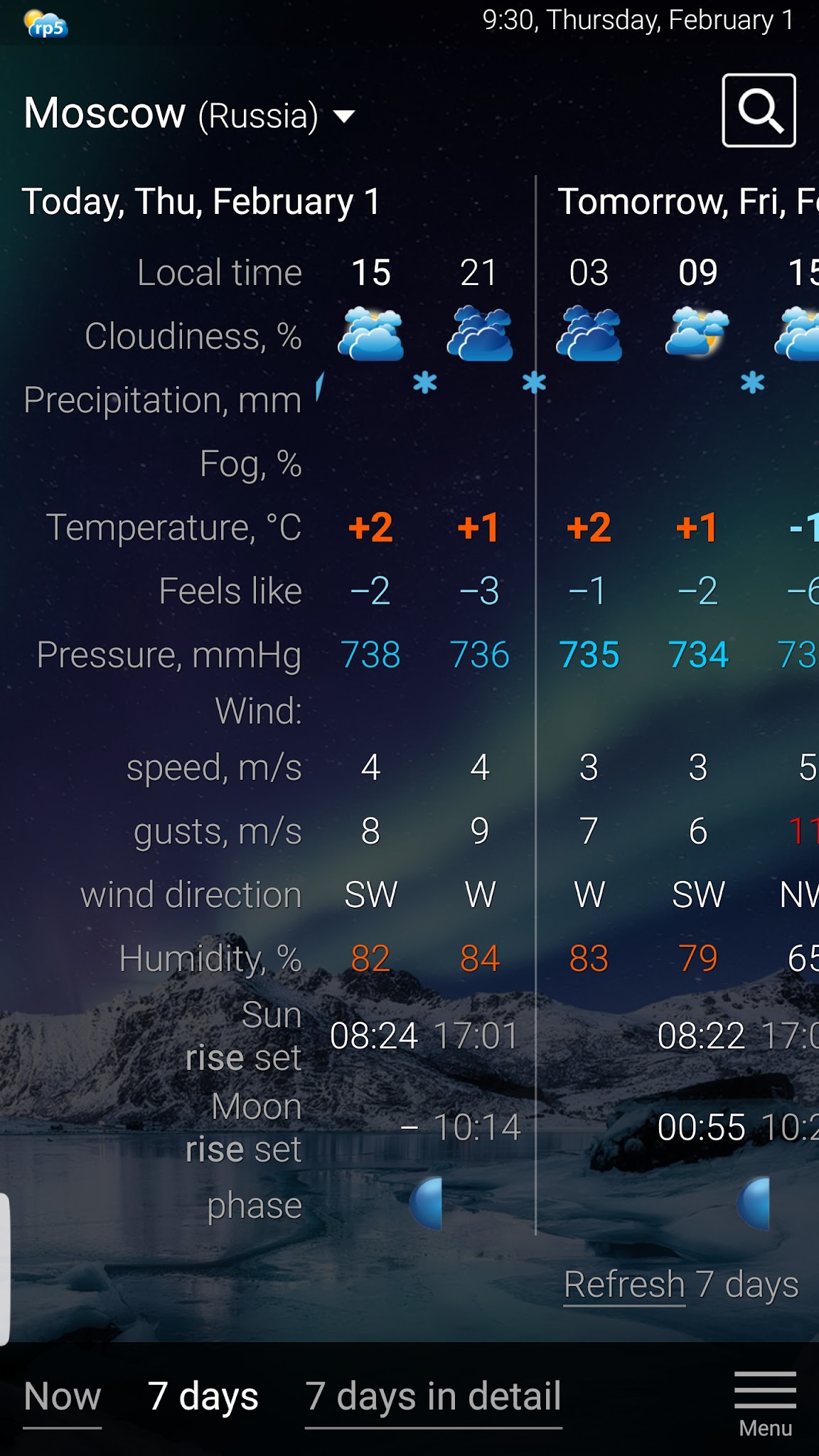The height and width of the screenshot is (1456, 819).
Task: Switch to the Now tab
Action: tap(63, 1396)
